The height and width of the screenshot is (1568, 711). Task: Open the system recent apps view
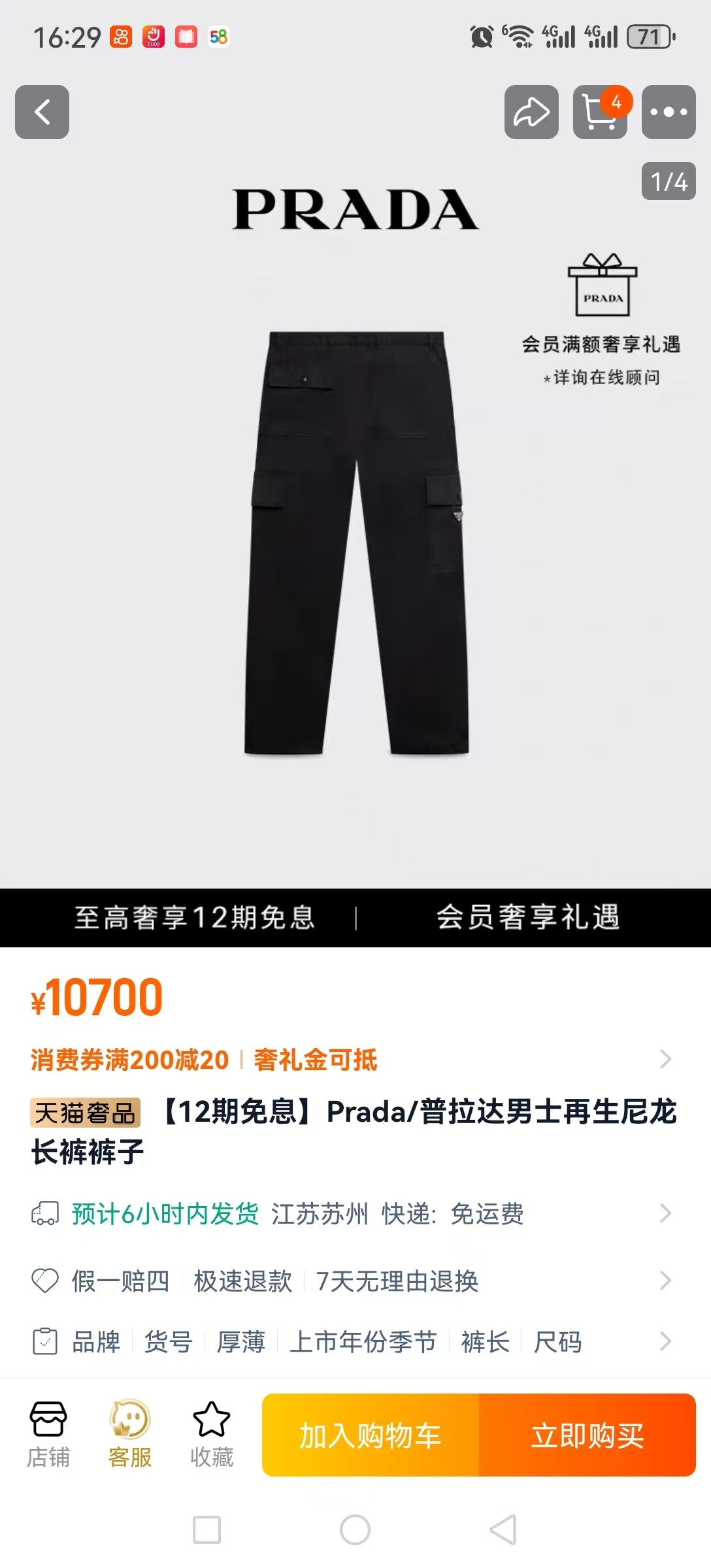click(207, 1529)
